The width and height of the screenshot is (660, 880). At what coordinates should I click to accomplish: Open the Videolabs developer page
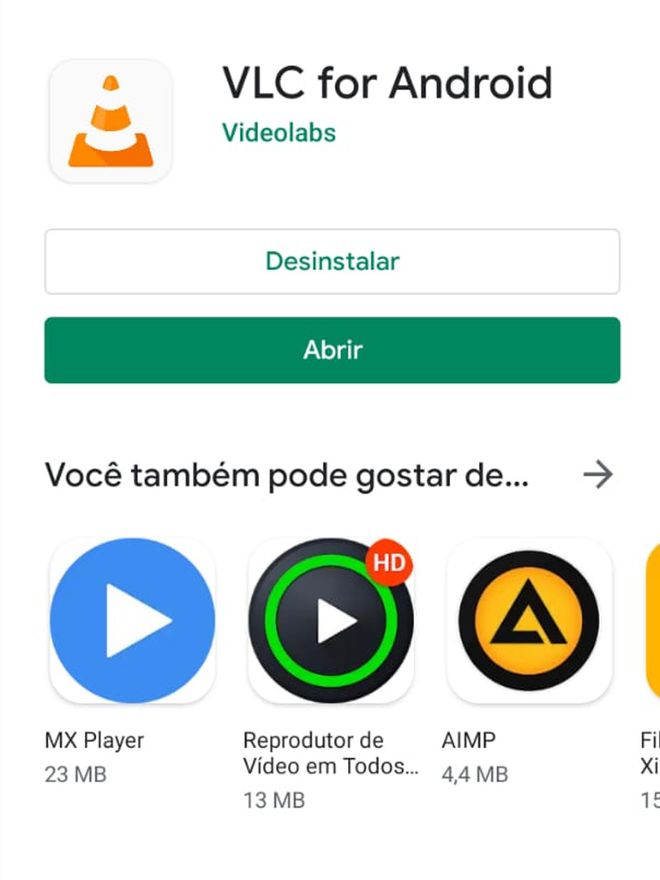coord(278,133)
